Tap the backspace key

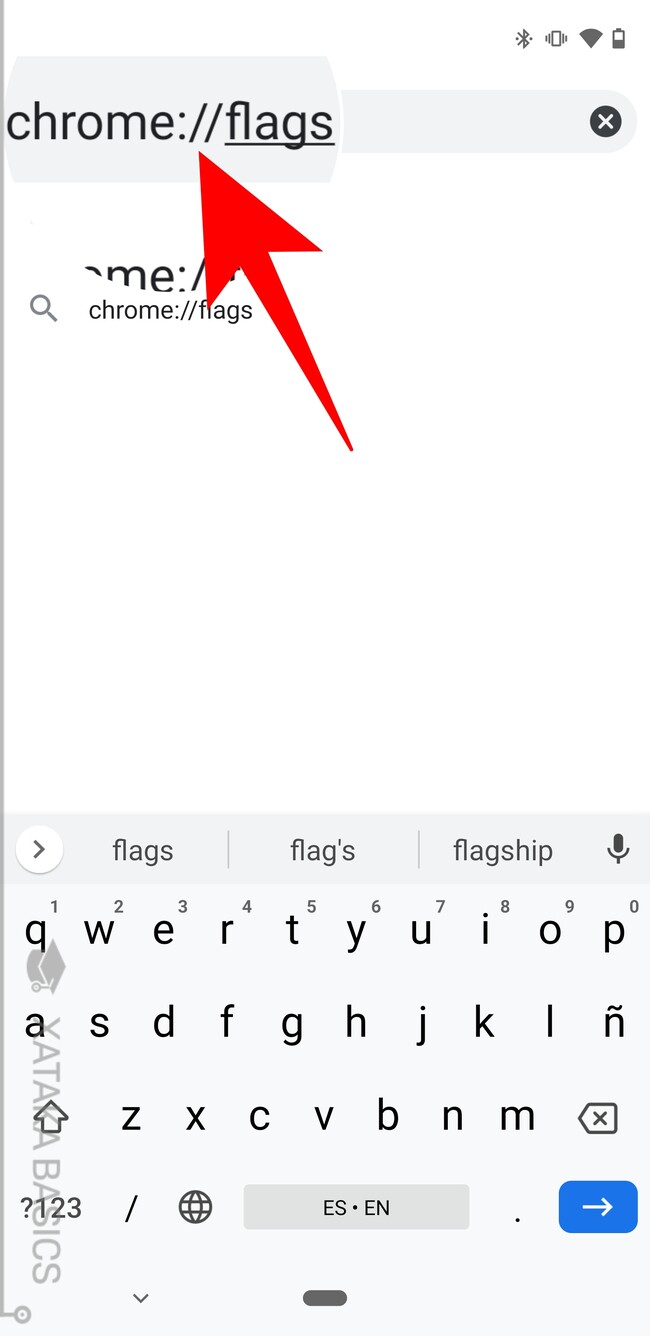(x=597, y=1118)
